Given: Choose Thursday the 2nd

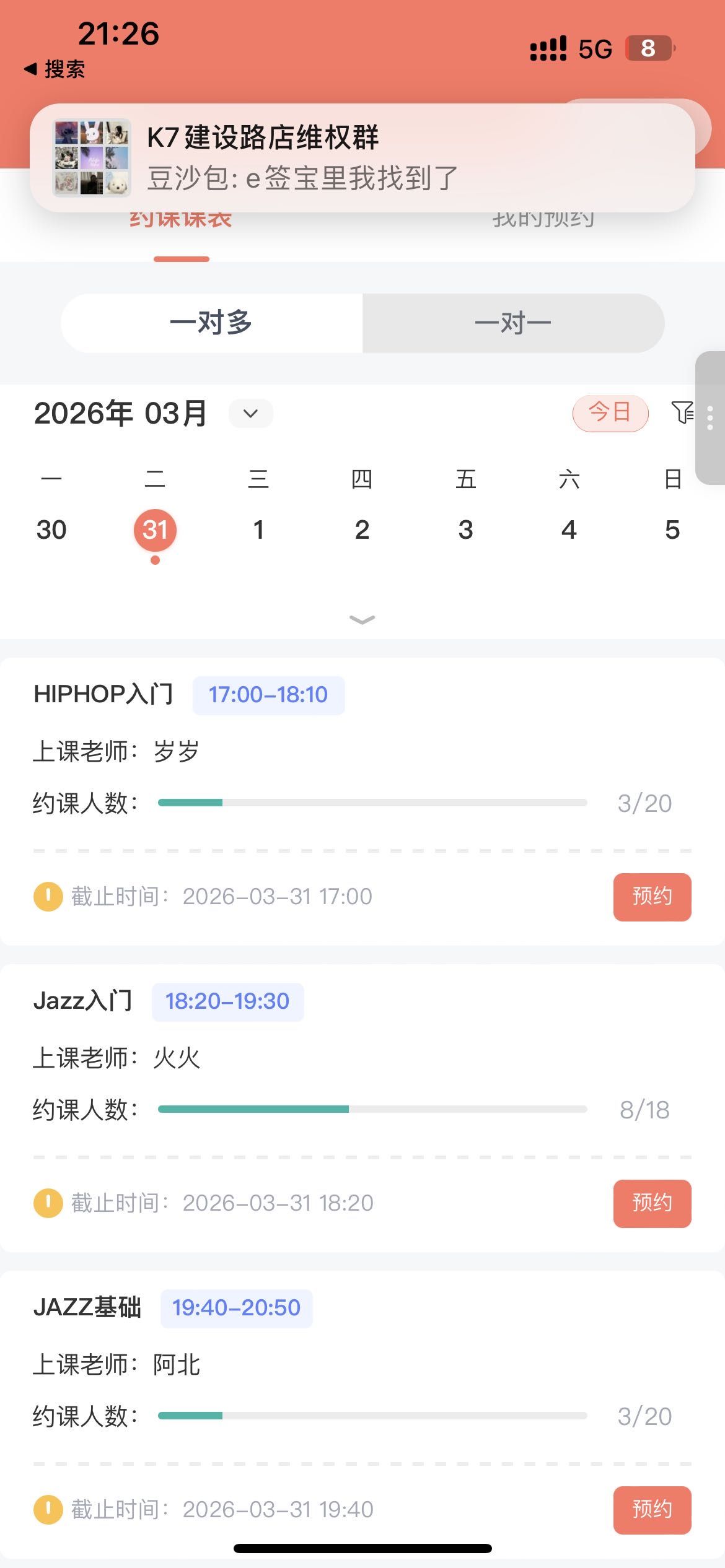Looking at the screenshot, I should pos(362,530).
